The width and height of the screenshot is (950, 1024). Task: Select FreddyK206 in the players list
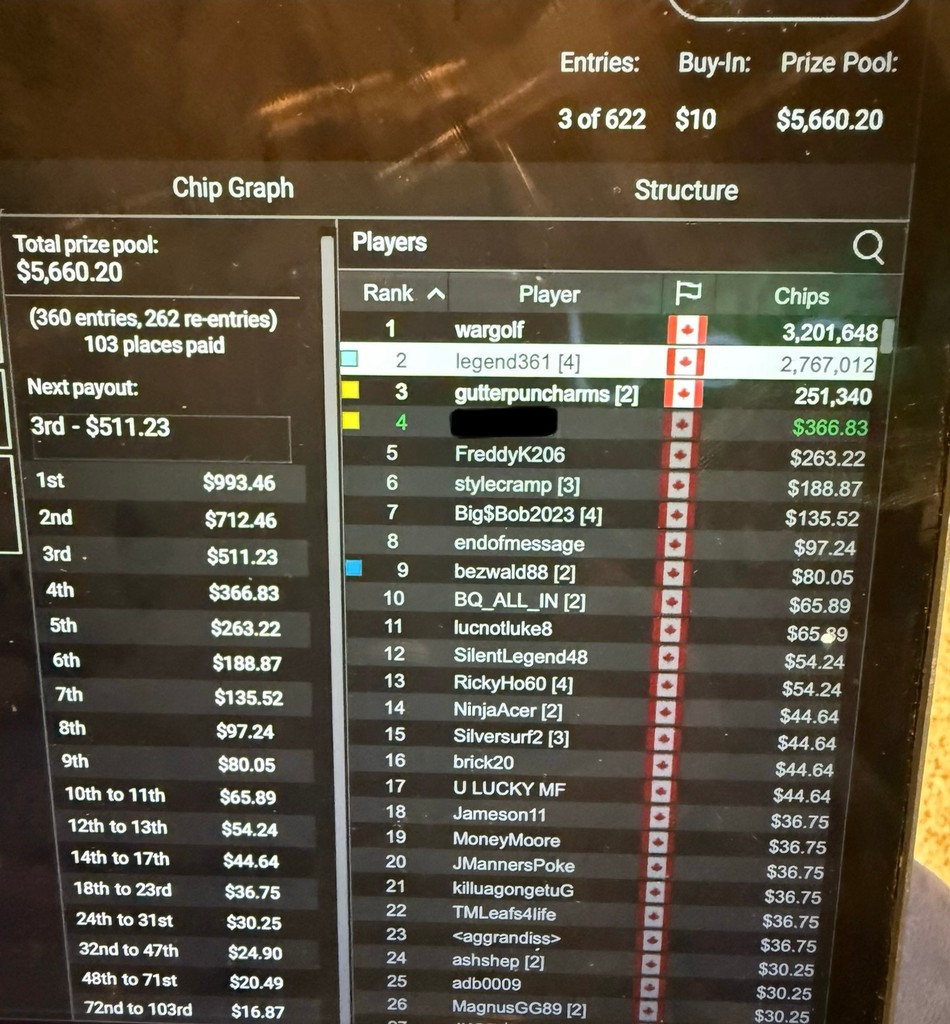coord(509,454)
